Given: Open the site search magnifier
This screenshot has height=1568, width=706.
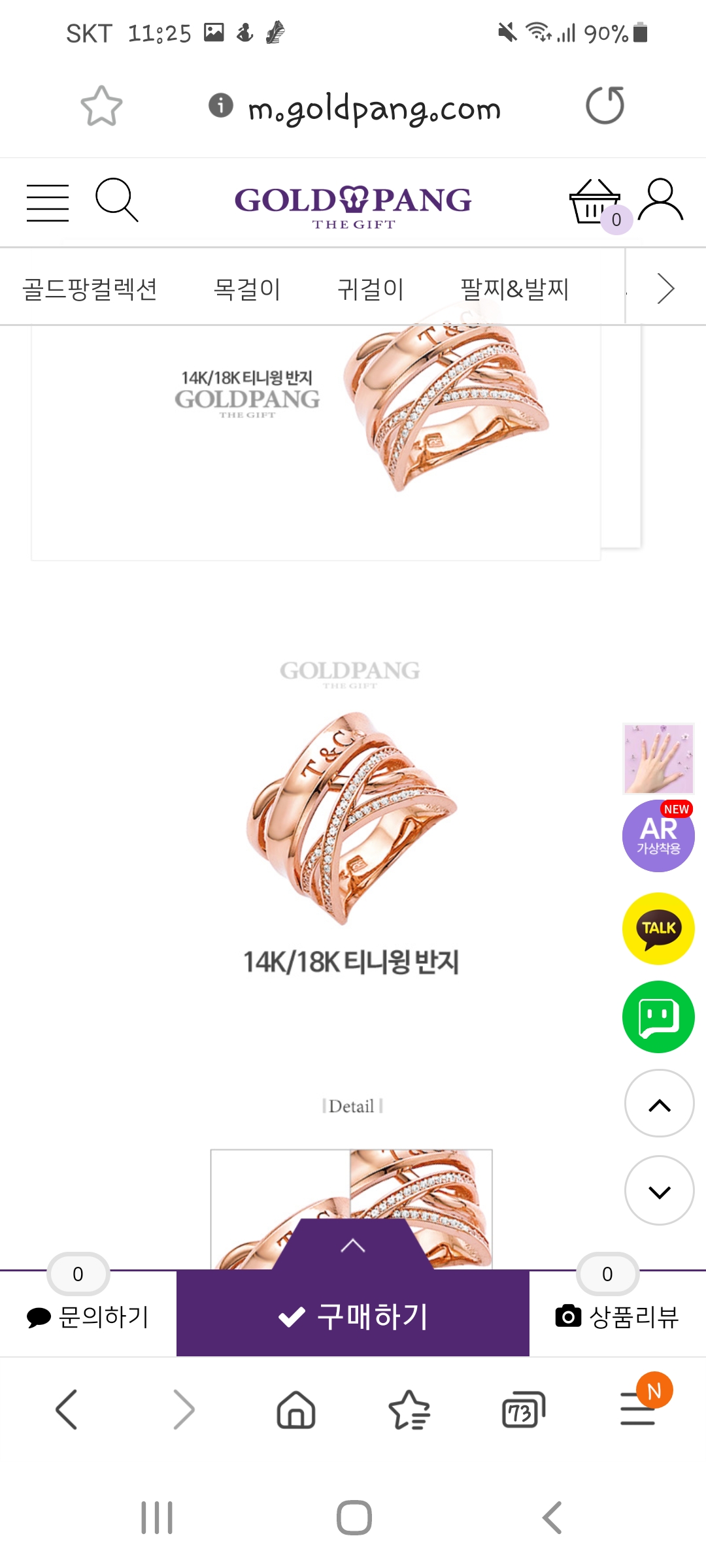Looking at the screenshot, I should [116, 200].
